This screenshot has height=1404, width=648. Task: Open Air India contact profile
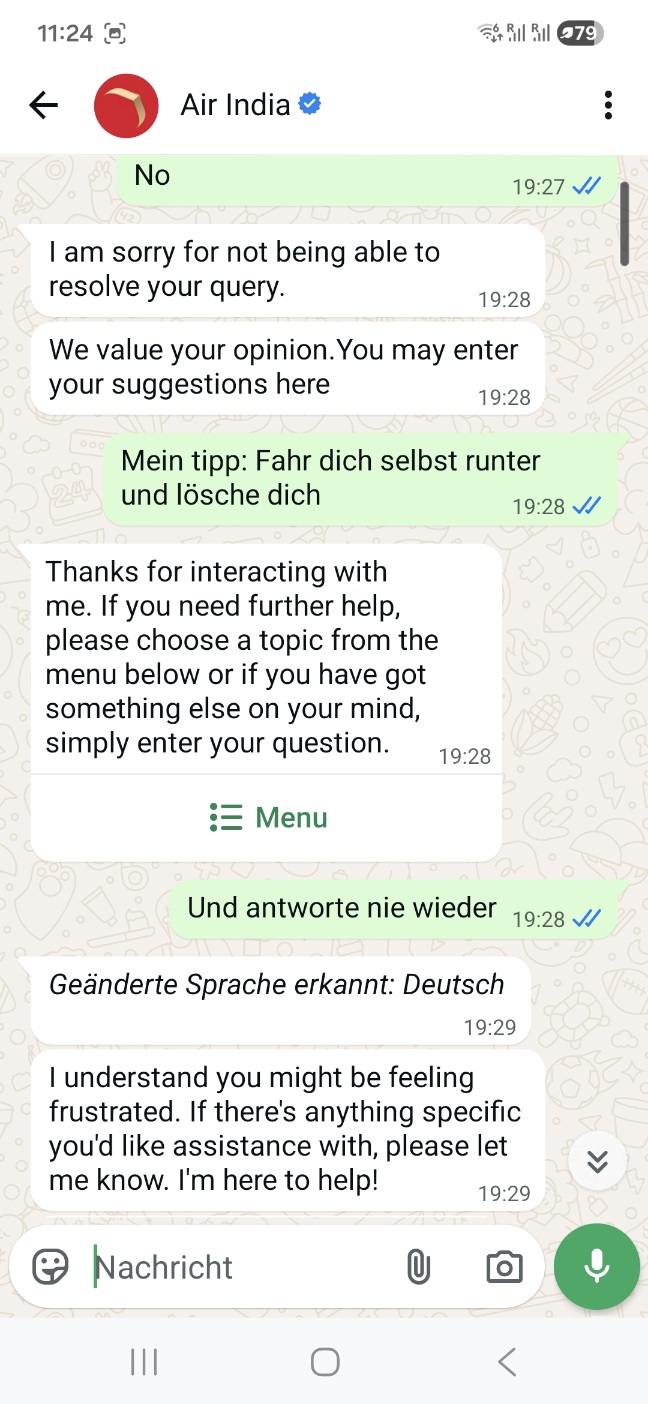coord(235,105)
